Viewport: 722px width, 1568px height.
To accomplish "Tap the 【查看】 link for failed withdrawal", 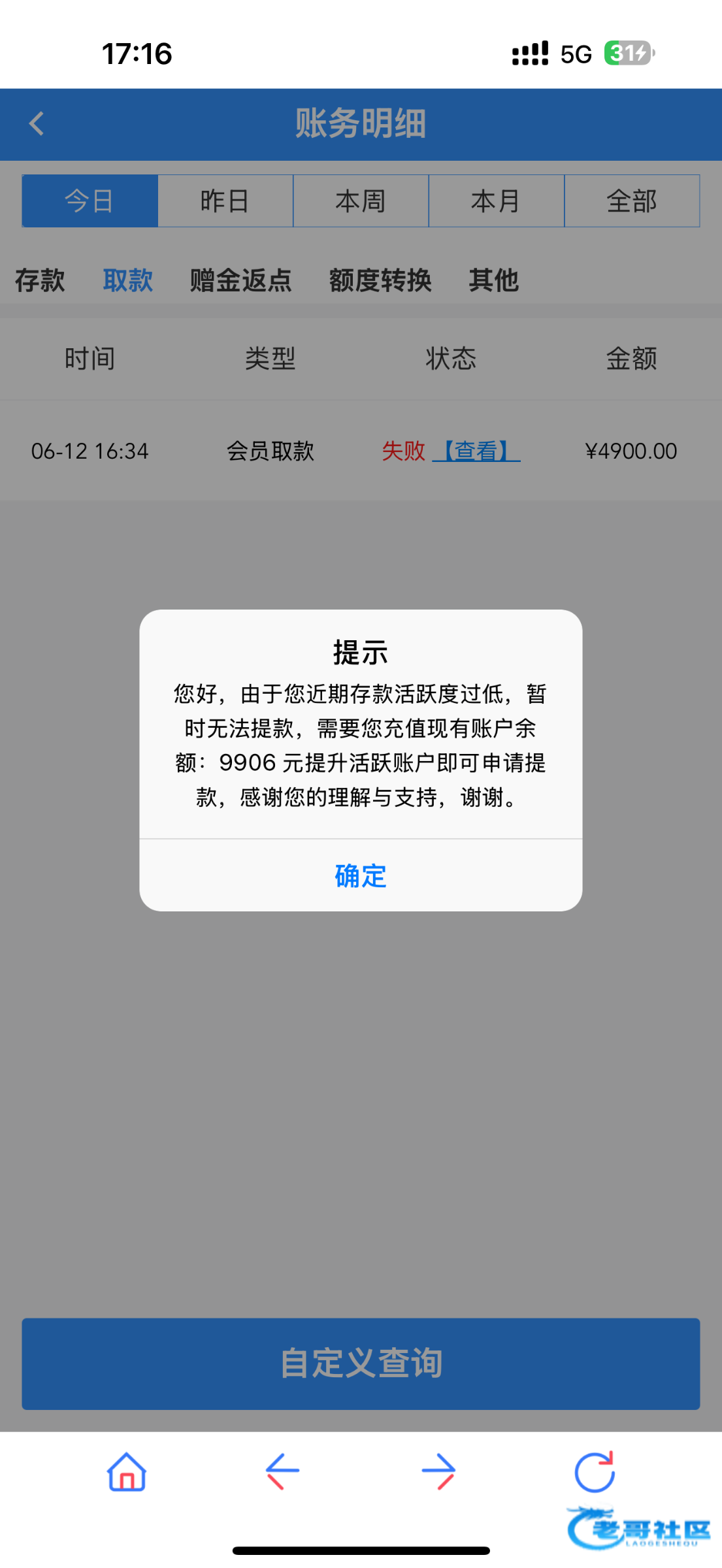I will (x=476, y=451).
